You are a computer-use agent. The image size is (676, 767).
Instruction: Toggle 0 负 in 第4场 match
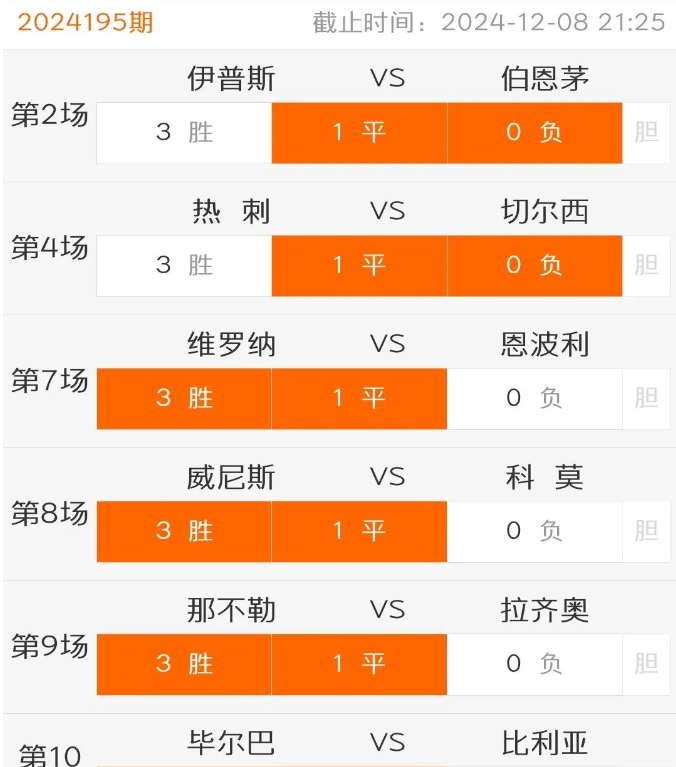tap(534, 265)
